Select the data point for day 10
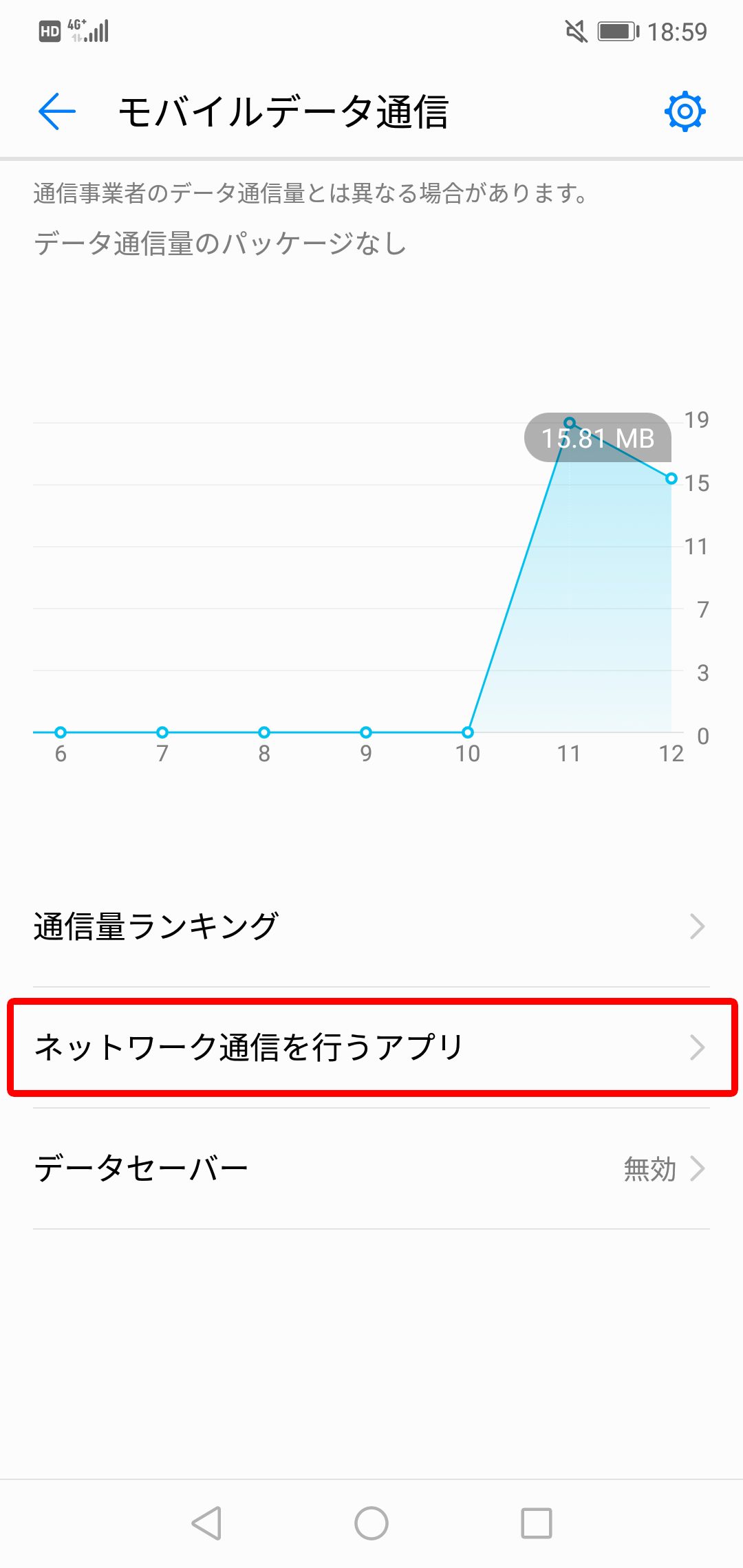This screenshot has width=743, height=1568. point(468,732)
